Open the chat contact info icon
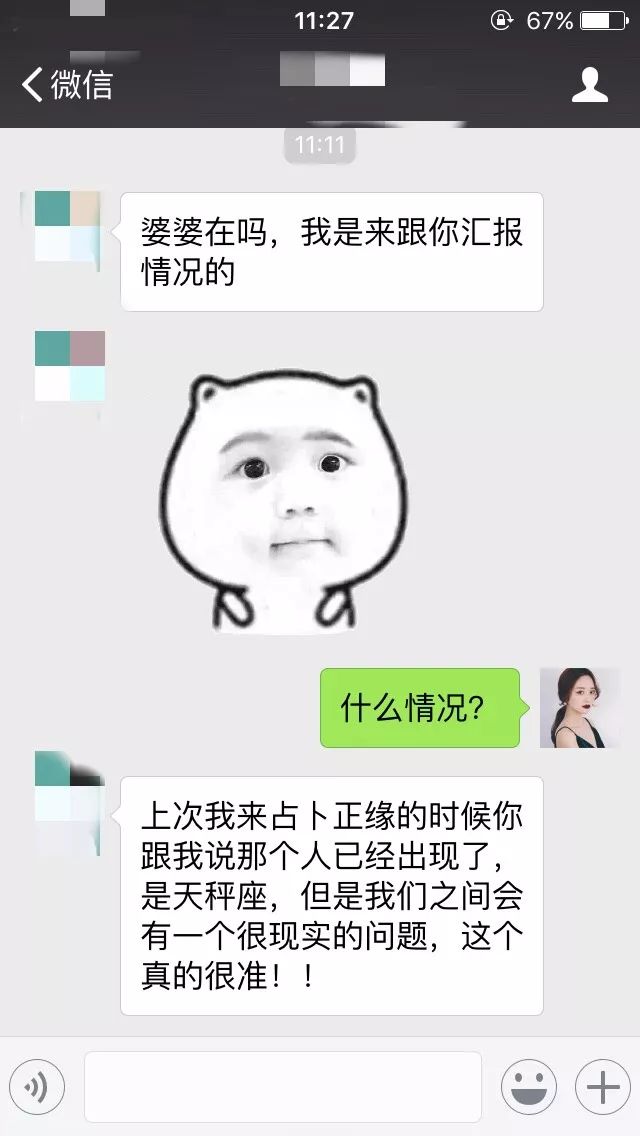The image size is (640, 1136). point(589,85)
